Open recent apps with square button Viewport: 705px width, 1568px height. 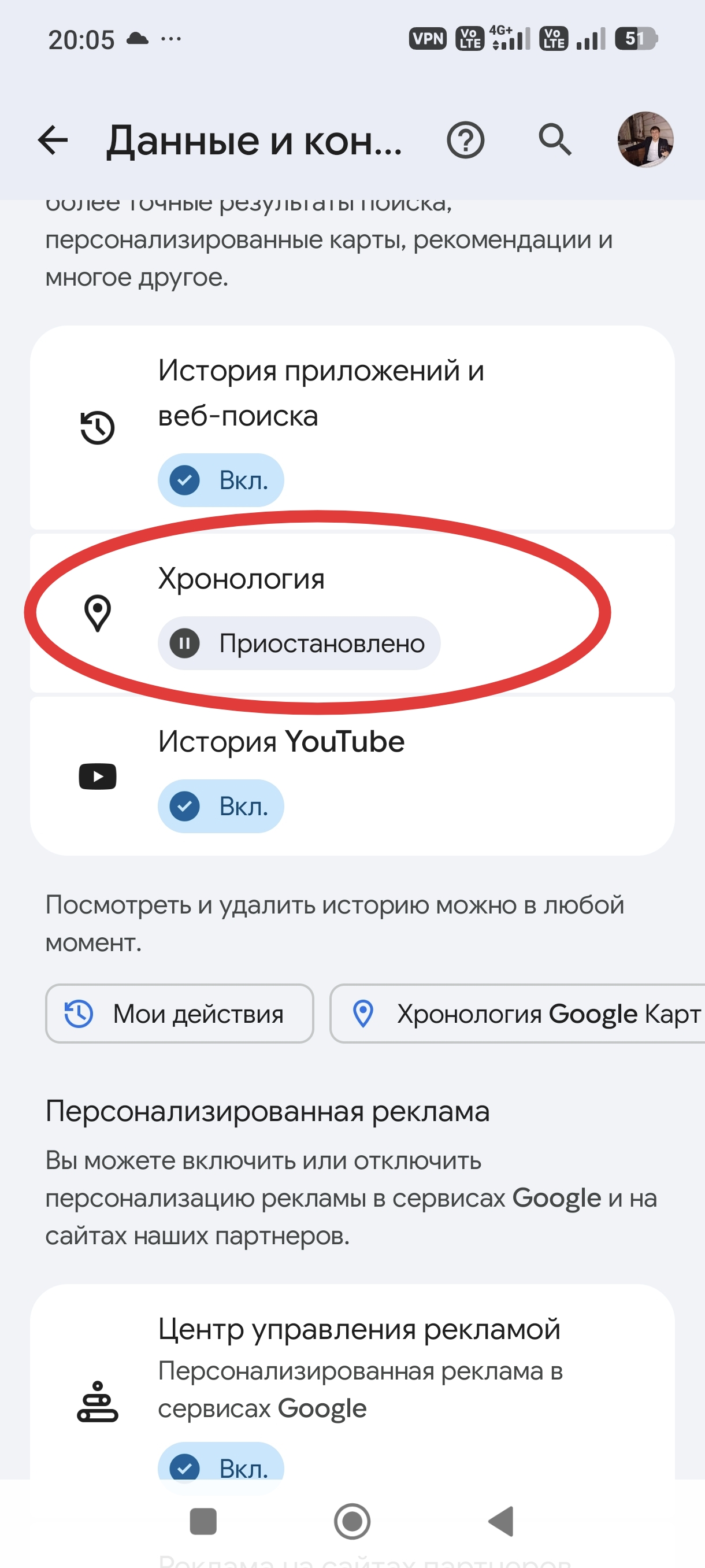tap(203, 1521)
